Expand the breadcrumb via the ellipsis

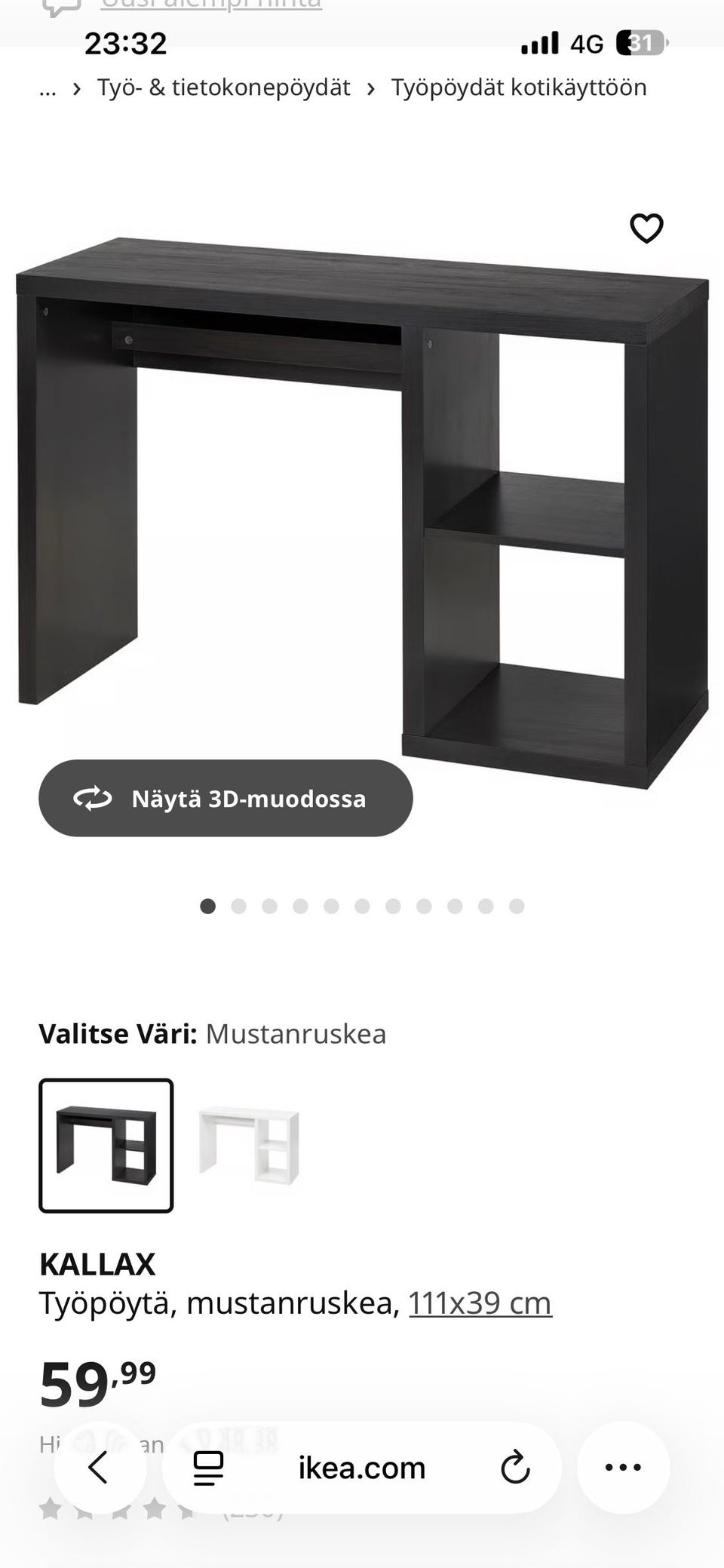[x=48, y=87]
